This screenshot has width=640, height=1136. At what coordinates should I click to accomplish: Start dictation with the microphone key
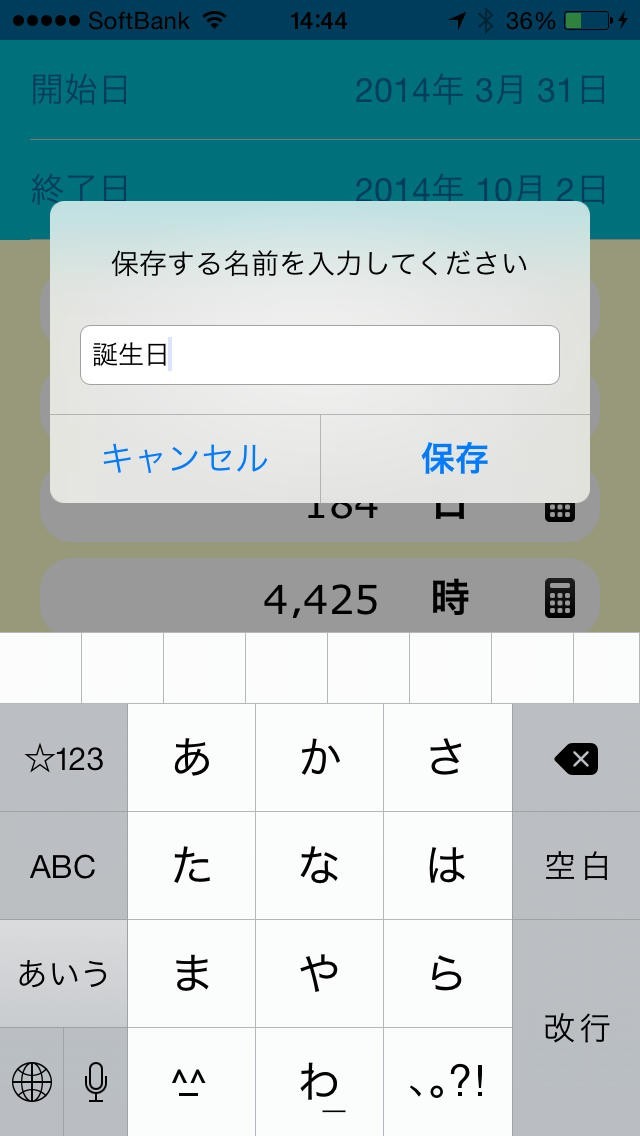pyautogui.click(x=96, y=1081)
